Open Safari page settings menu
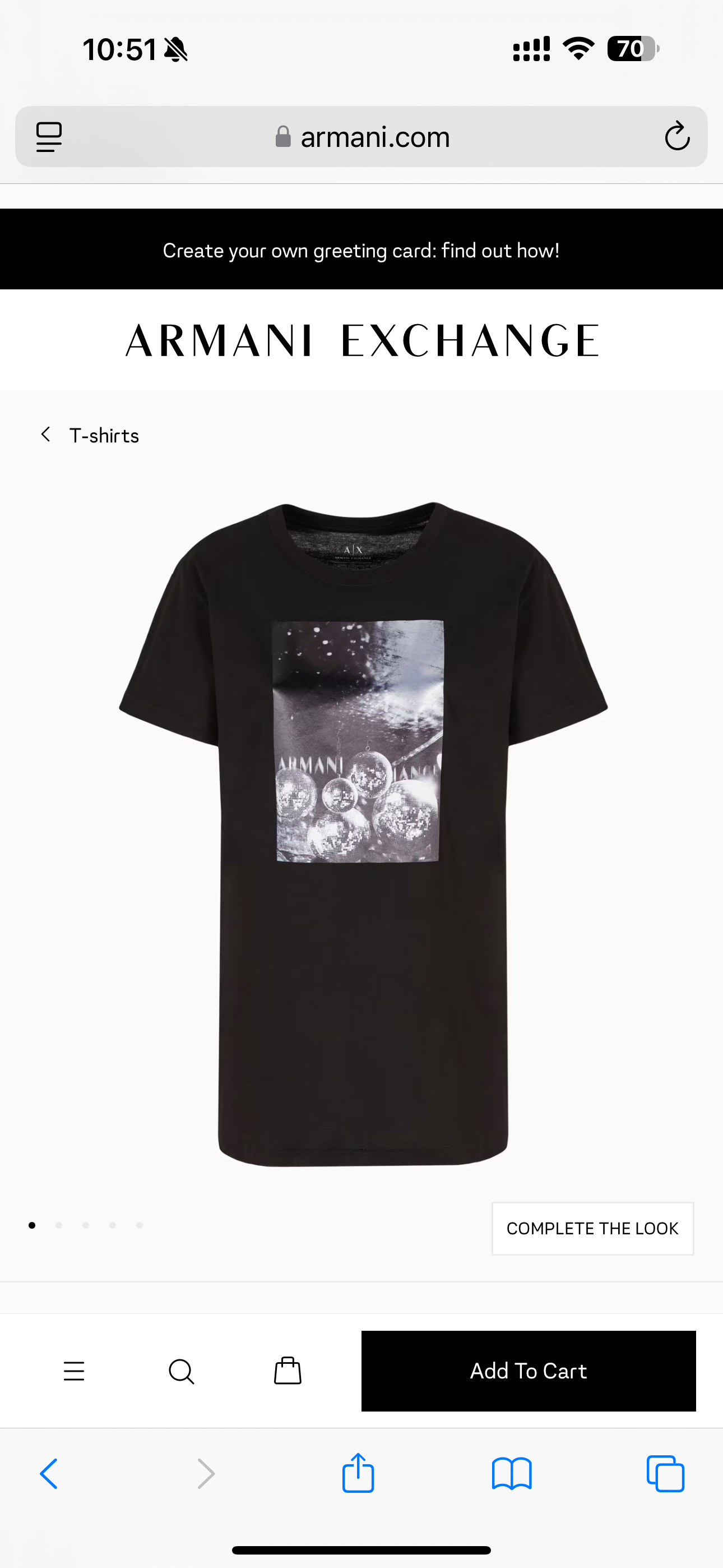Screen dimensions: 723x1568 coord(49,136)
